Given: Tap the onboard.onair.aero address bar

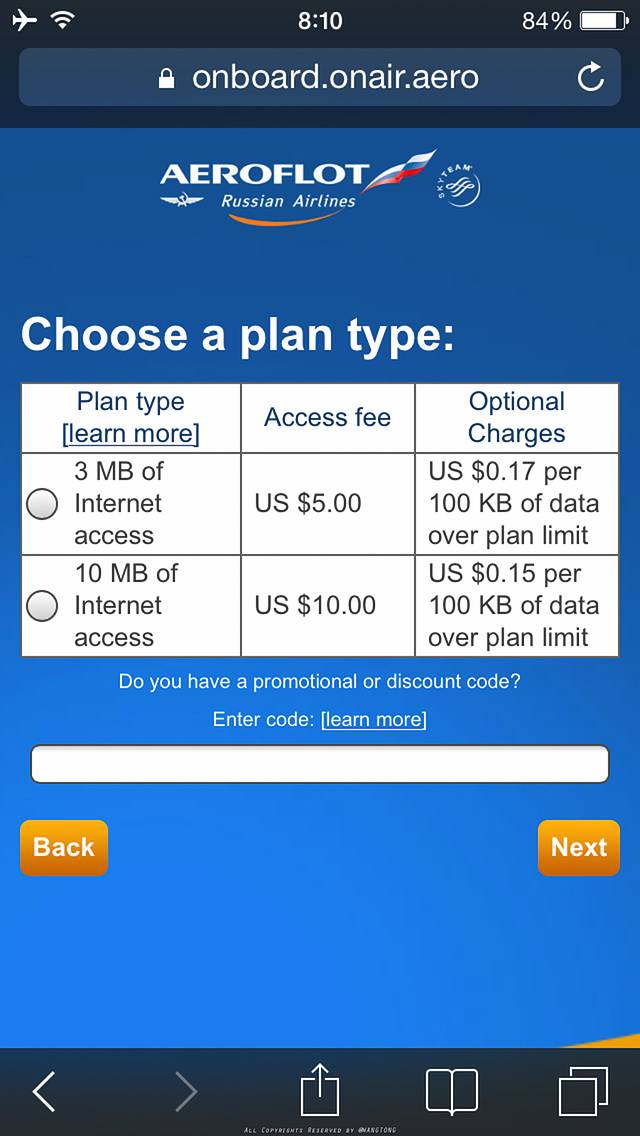Looking at the screenshot, I should pos(320,77).
